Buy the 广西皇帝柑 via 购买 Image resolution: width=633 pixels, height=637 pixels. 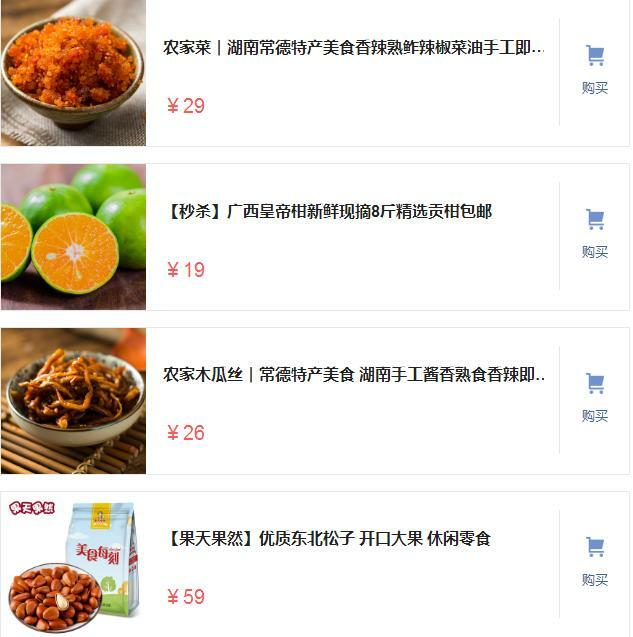coord(595,234)
